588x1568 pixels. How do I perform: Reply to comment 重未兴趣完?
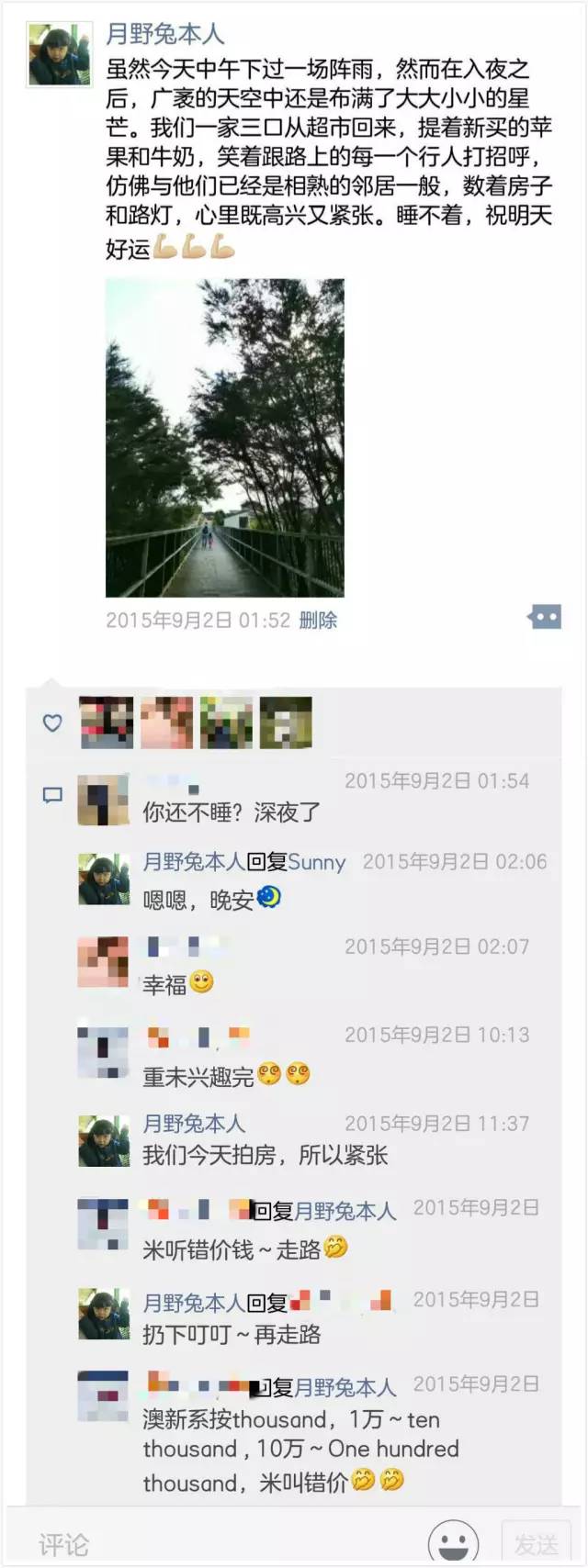pos(198,1076)
